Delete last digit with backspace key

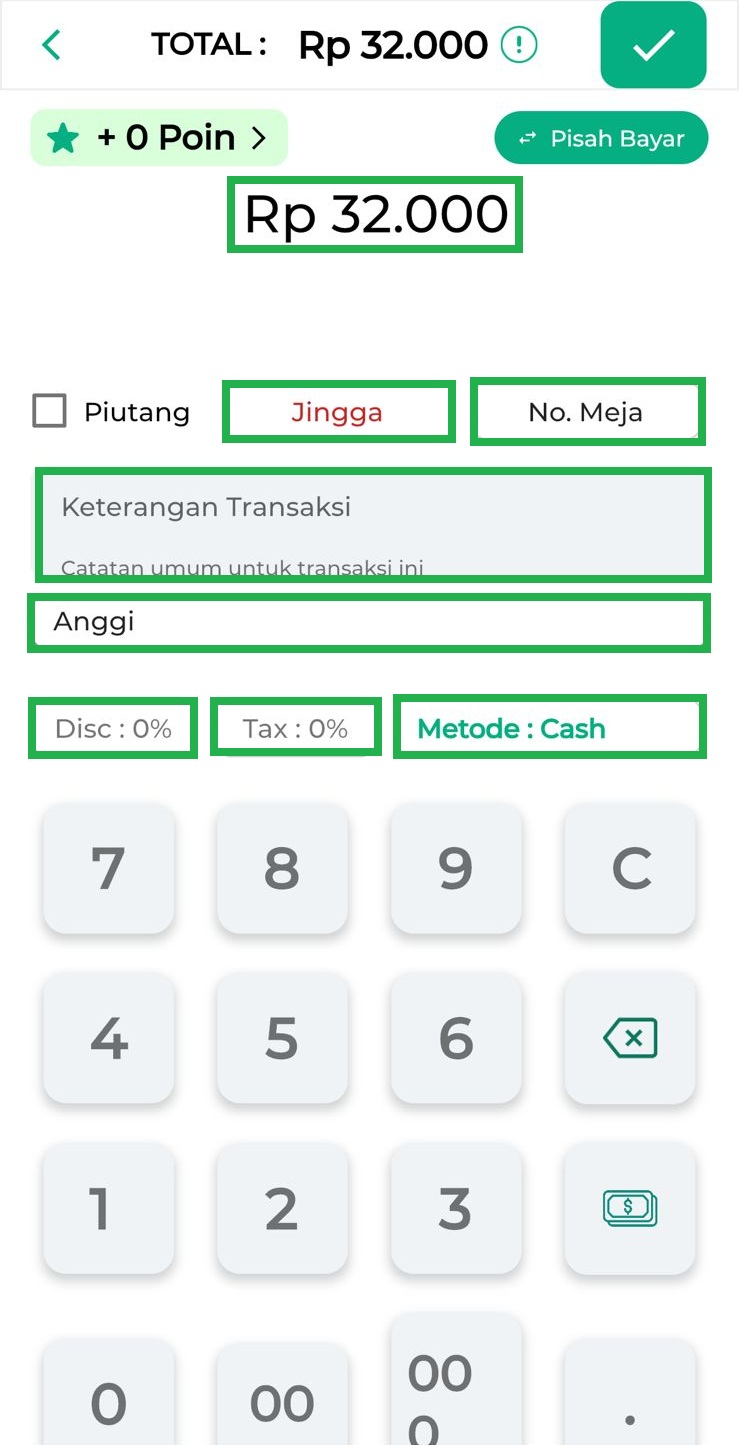(x=630, y=1038)
